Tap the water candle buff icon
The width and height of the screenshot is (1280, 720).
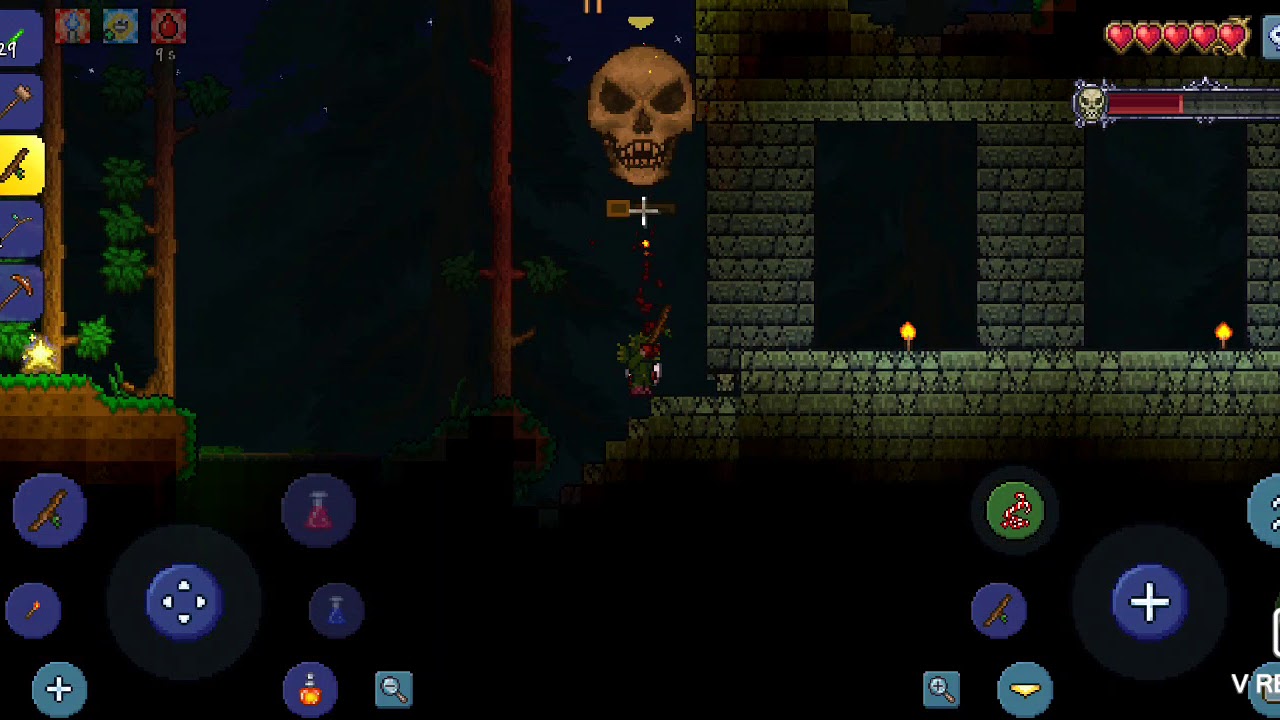pos(72,26)
